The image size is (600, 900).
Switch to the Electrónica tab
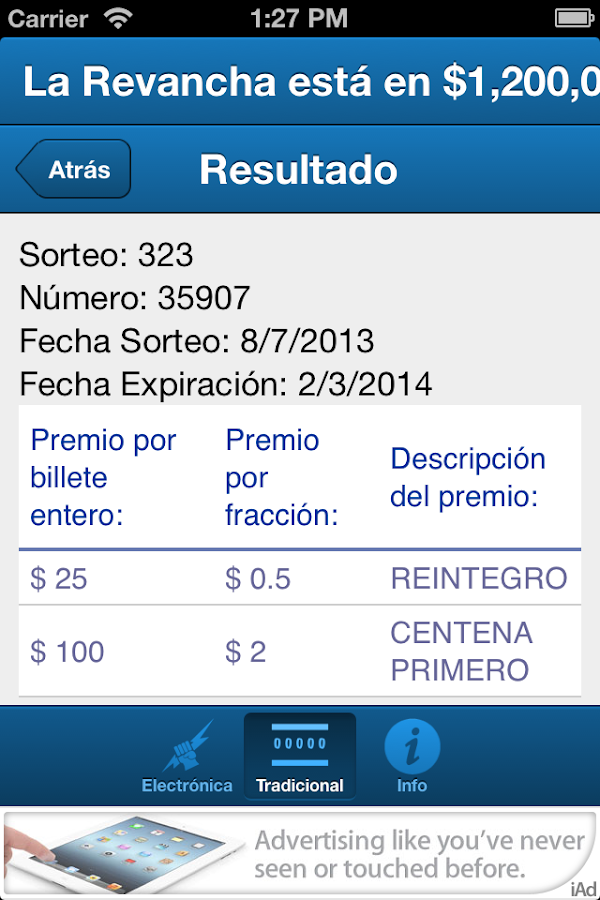tap(187, 757)
